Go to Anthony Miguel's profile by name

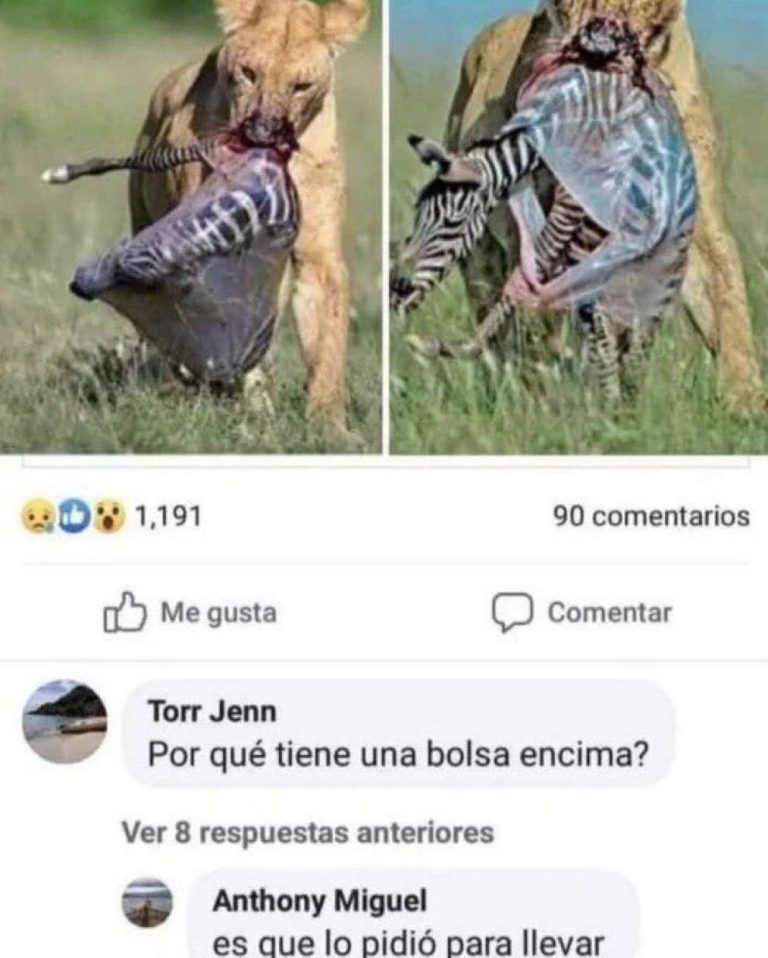[319, 901]
